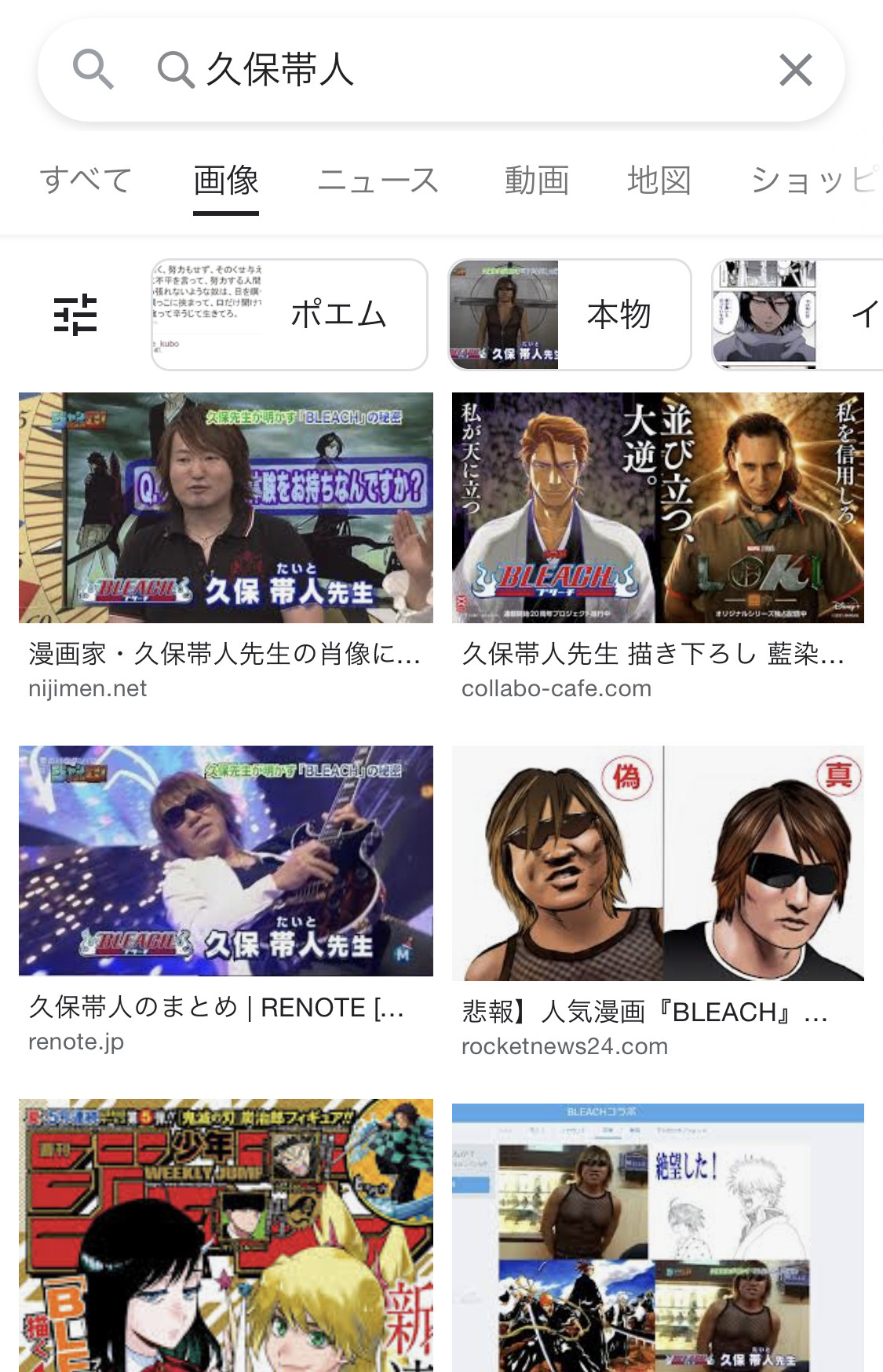Open the 絶望した! collage image result
The width and height of the screenshot is (883, 1372).
tap(658, 1237)
